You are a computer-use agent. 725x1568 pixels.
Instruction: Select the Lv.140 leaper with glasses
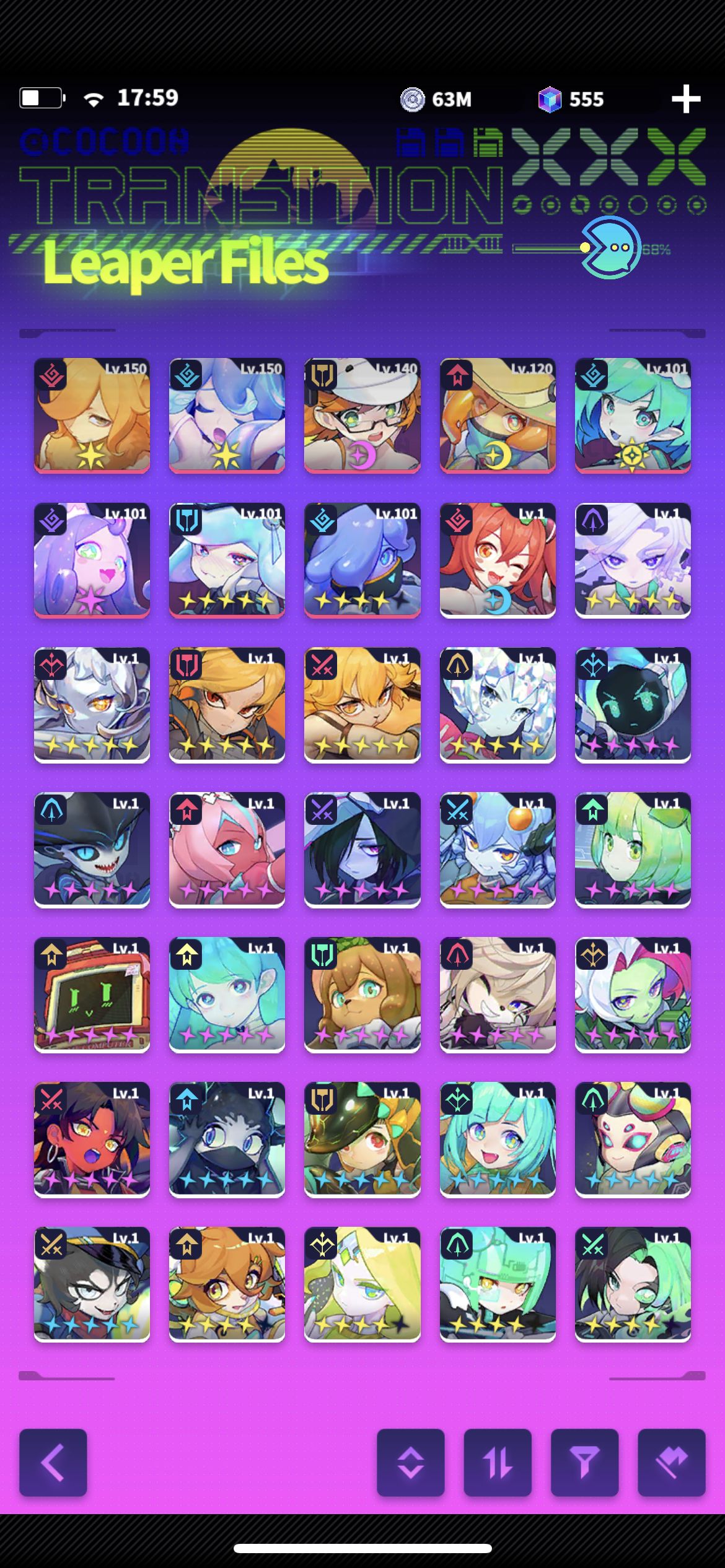pos(362,415)
